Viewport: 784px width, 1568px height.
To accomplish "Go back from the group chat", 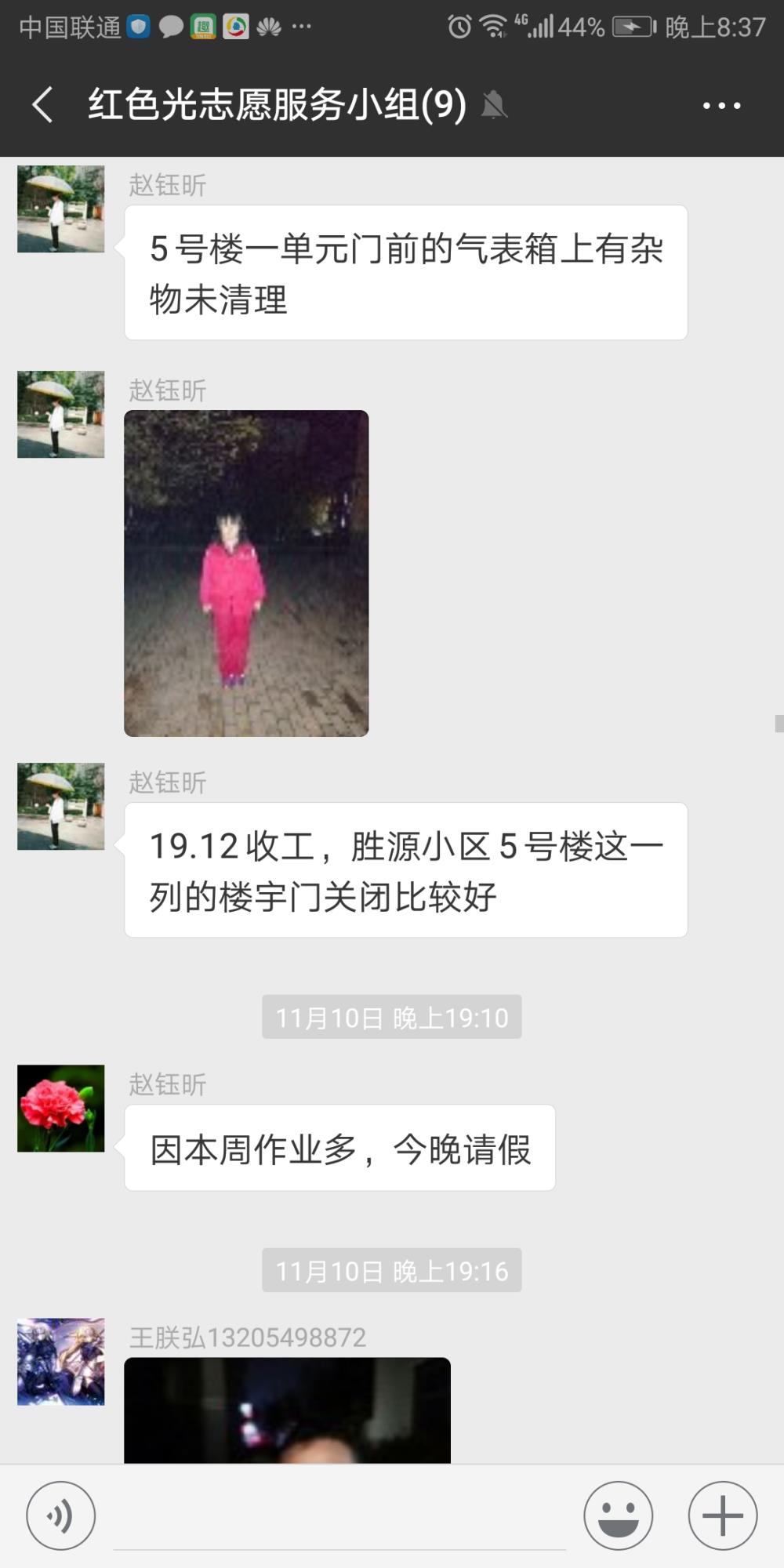I will pos(43,104).
